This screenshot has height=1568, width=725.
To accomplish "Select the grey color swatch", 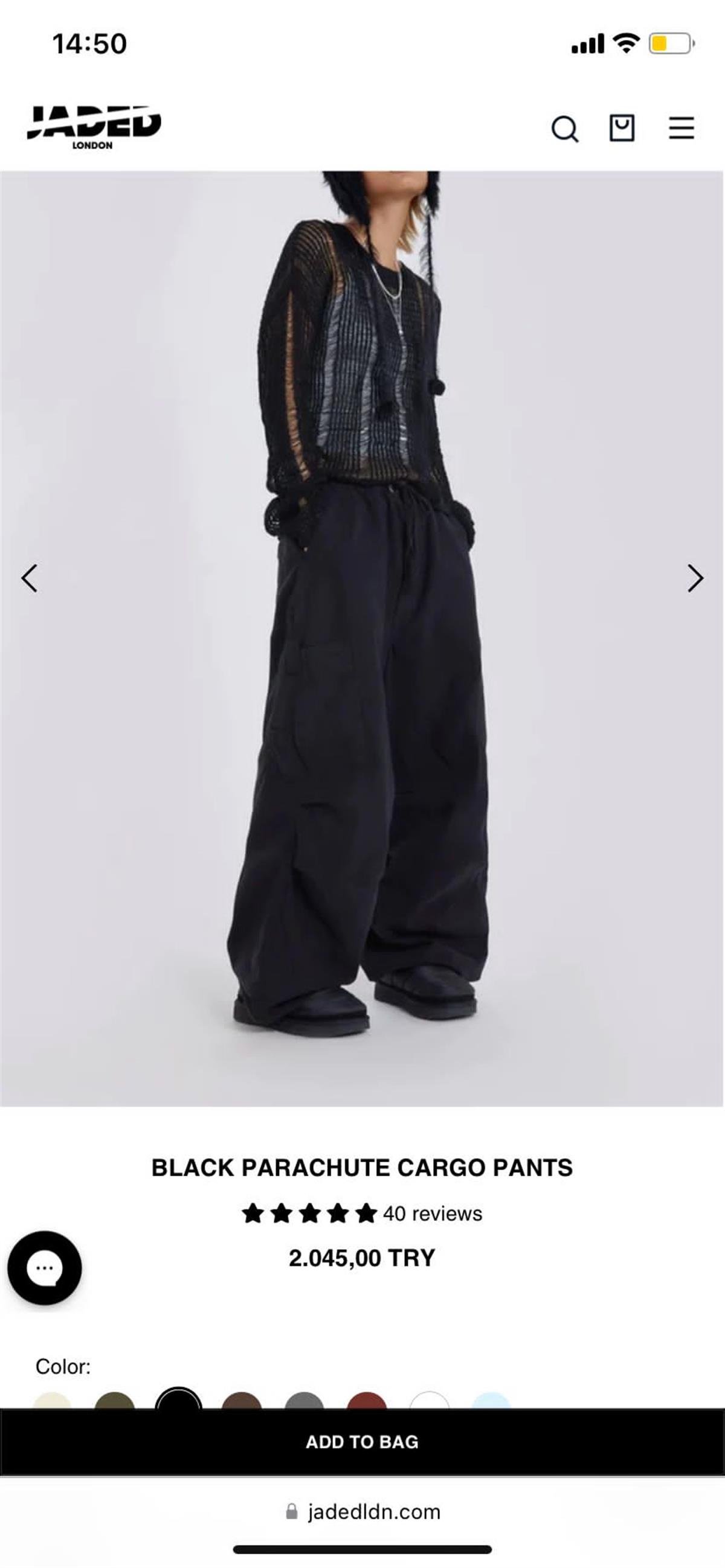I will click(304, 1400).
